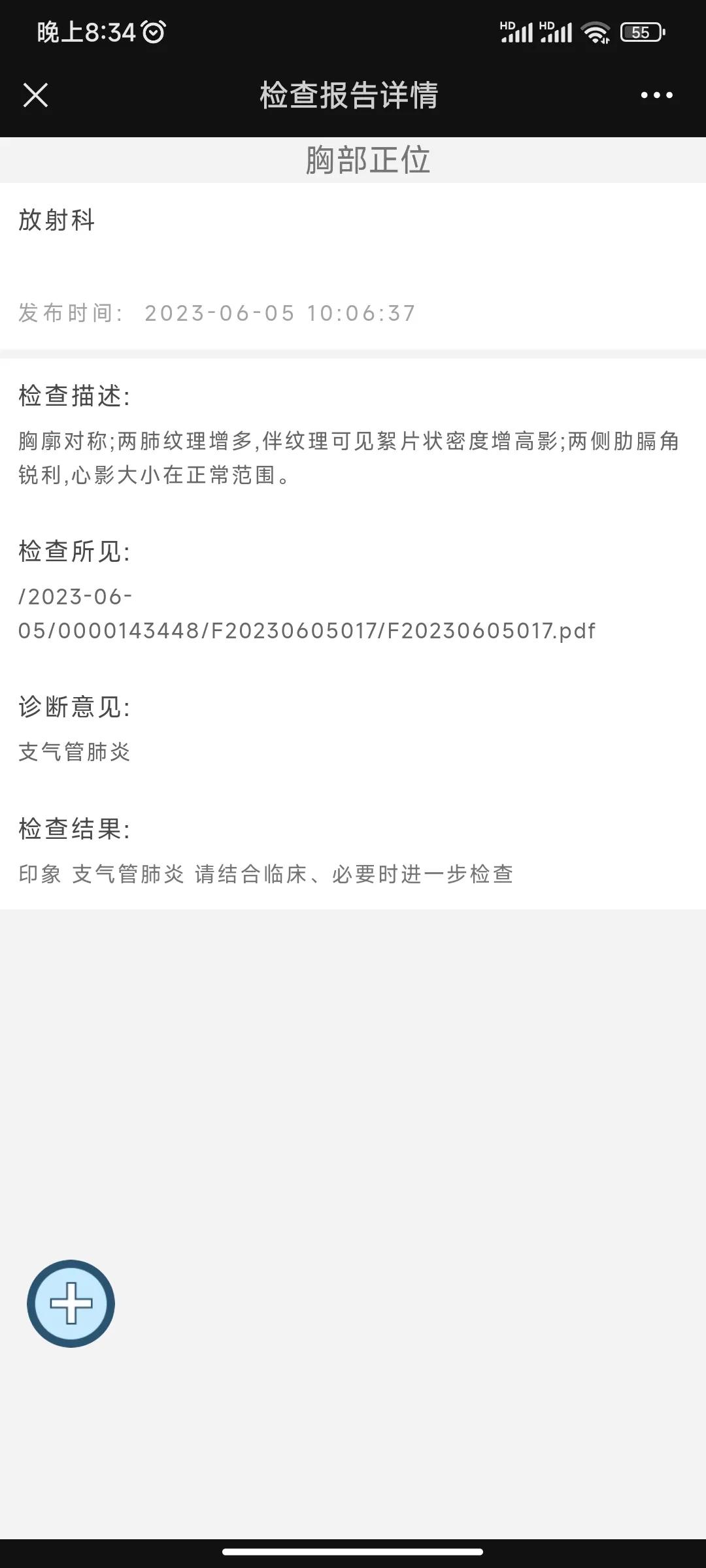Select the 检查报告详情 title bar
This screenshot has height=1568, width=706.
349,95
